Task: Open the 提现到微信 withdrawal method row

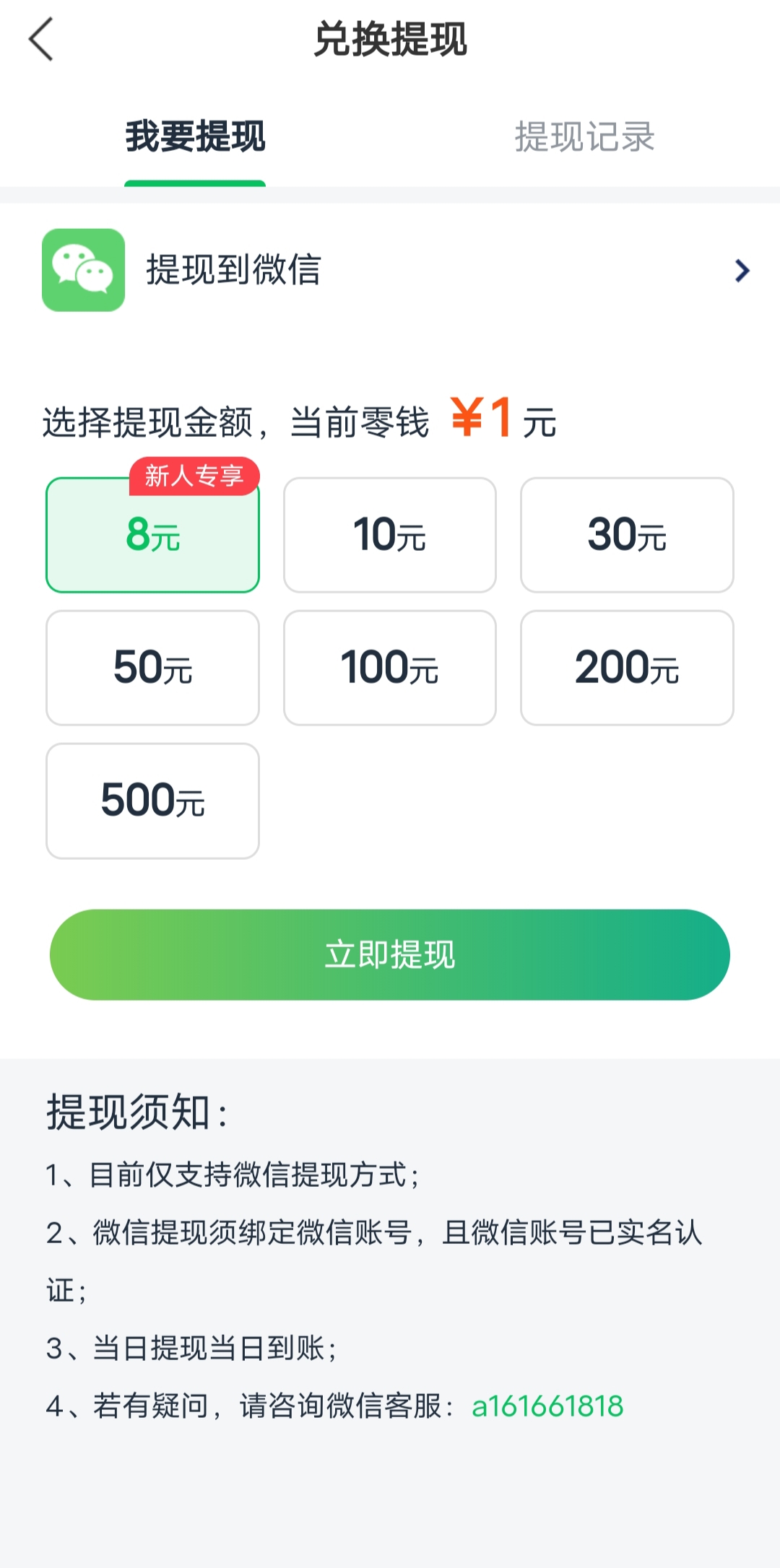Action: click(390, 270)
